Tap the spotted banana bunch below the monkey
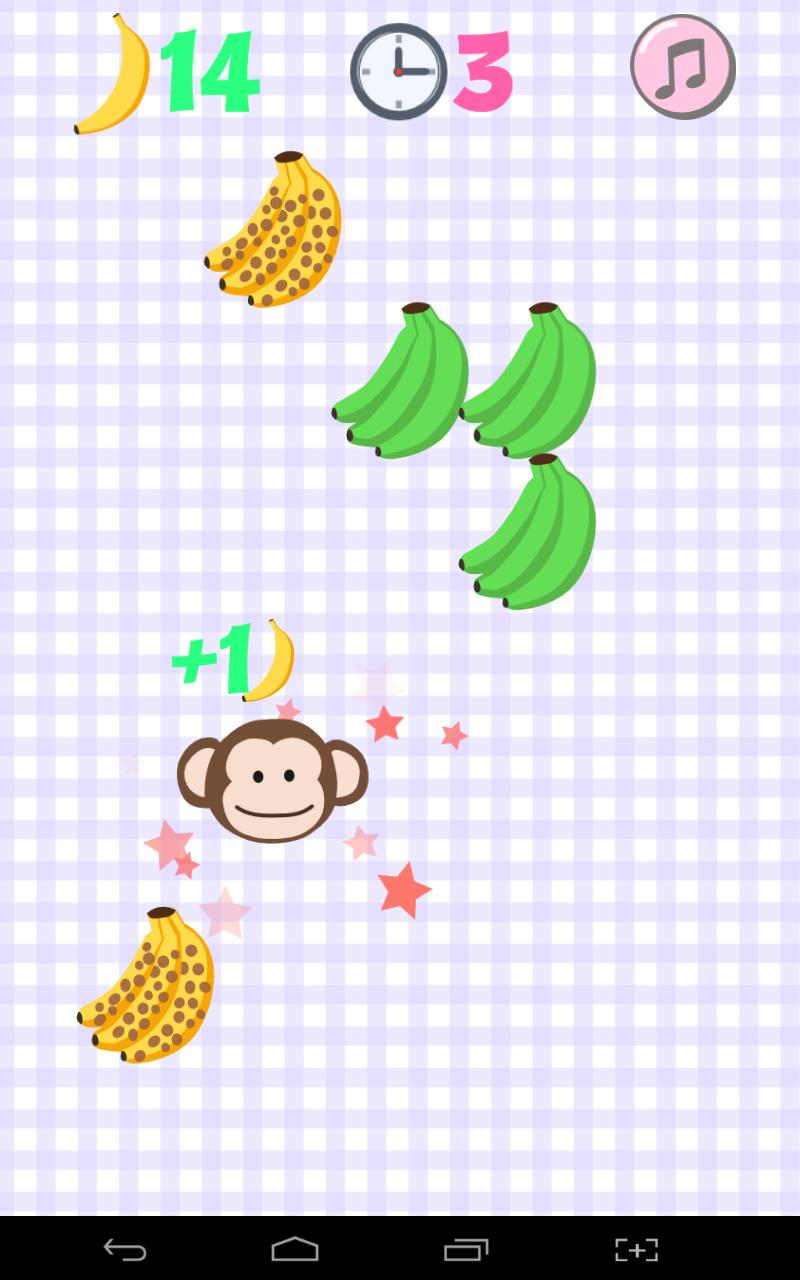Screen dimensions: 800x1280 (148, 986)
